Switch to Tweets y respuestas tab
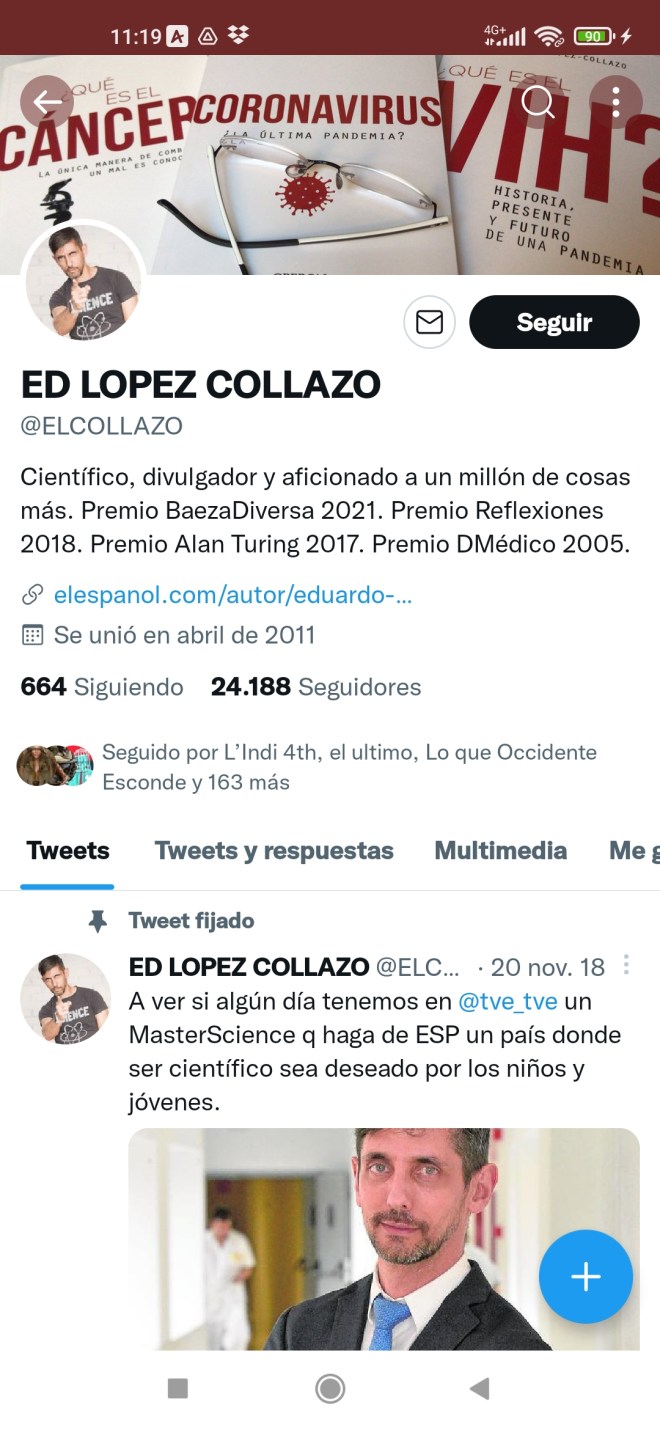Screen dimensions: 660x1430 click(274, 851)
